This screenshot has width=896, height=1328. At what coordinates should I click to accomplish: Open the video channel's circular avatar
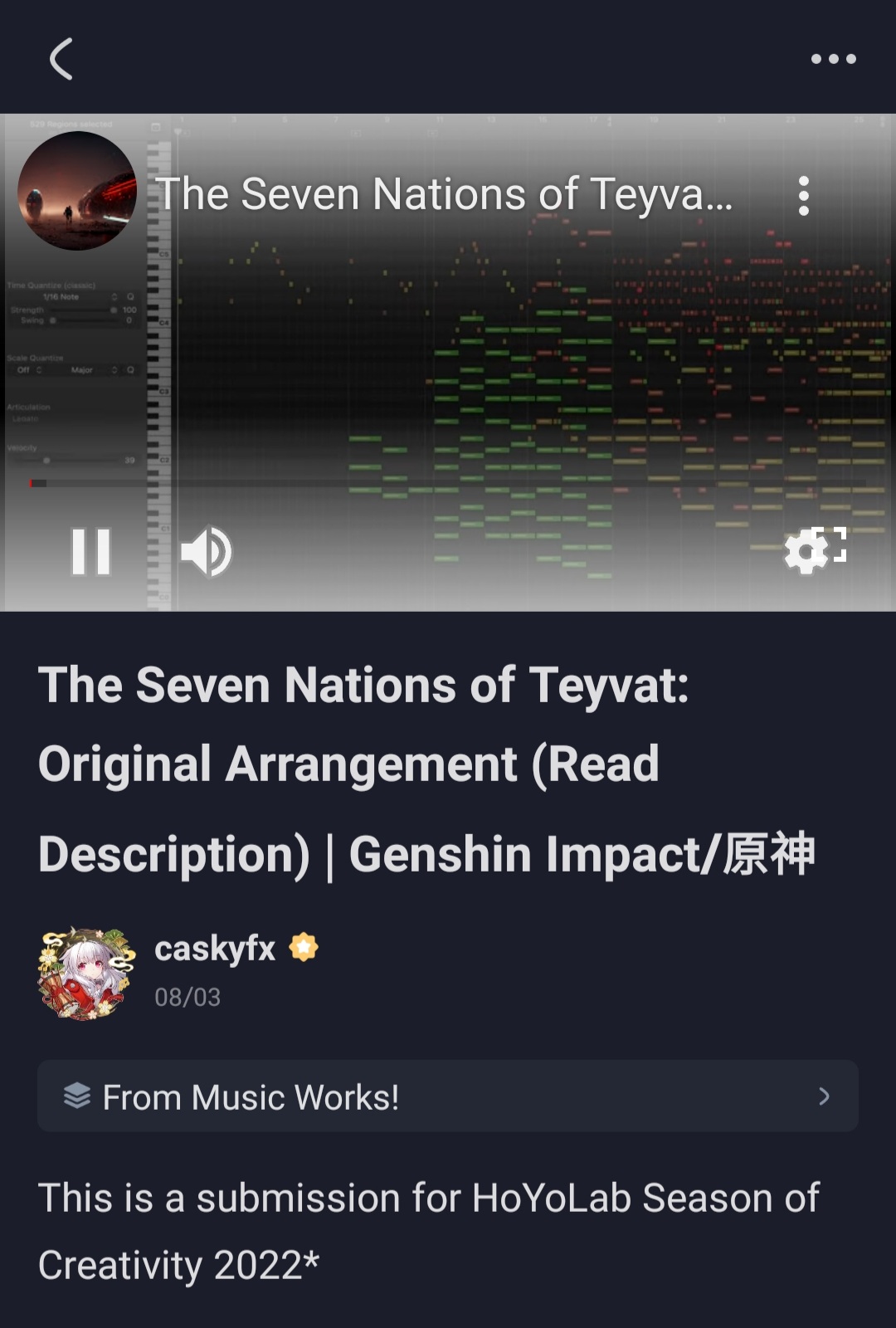pos(77,191)
